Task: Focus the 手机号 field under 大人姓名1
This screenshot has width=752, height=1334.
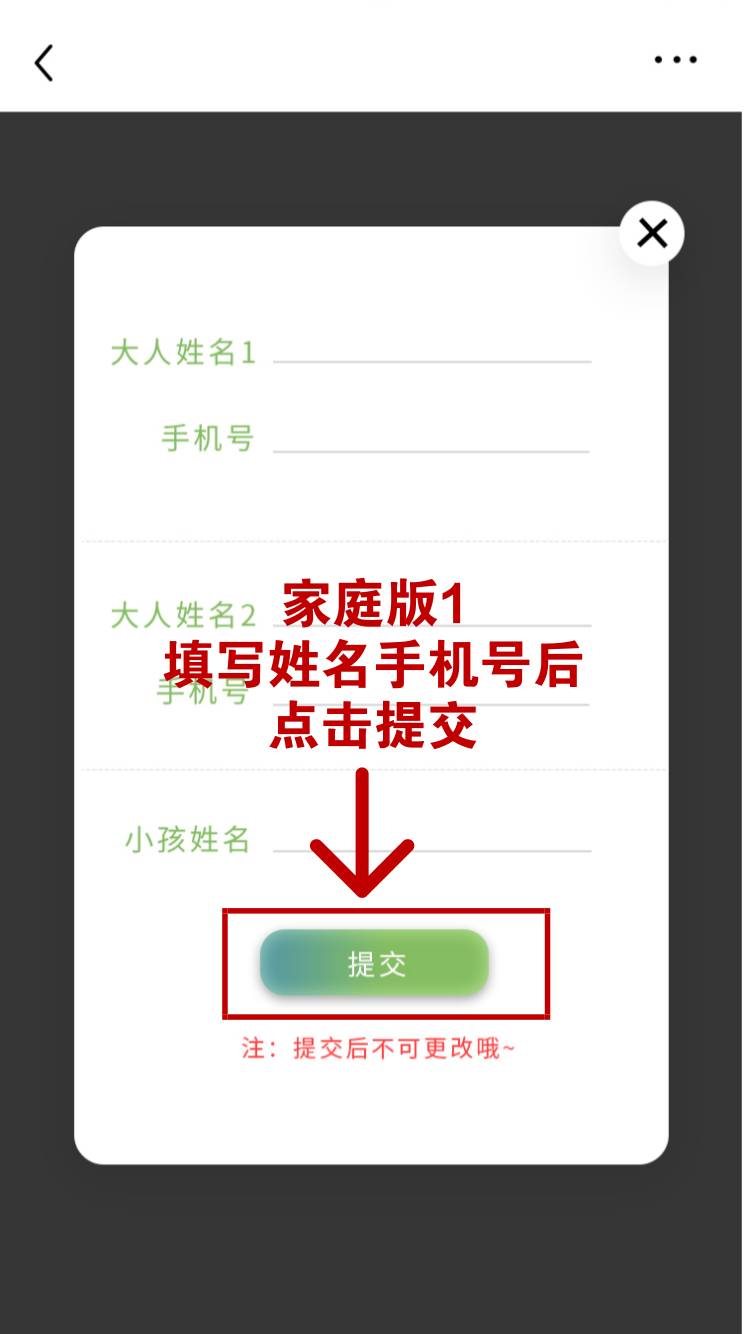Action: pyautogui.click(x=432, y=438)
